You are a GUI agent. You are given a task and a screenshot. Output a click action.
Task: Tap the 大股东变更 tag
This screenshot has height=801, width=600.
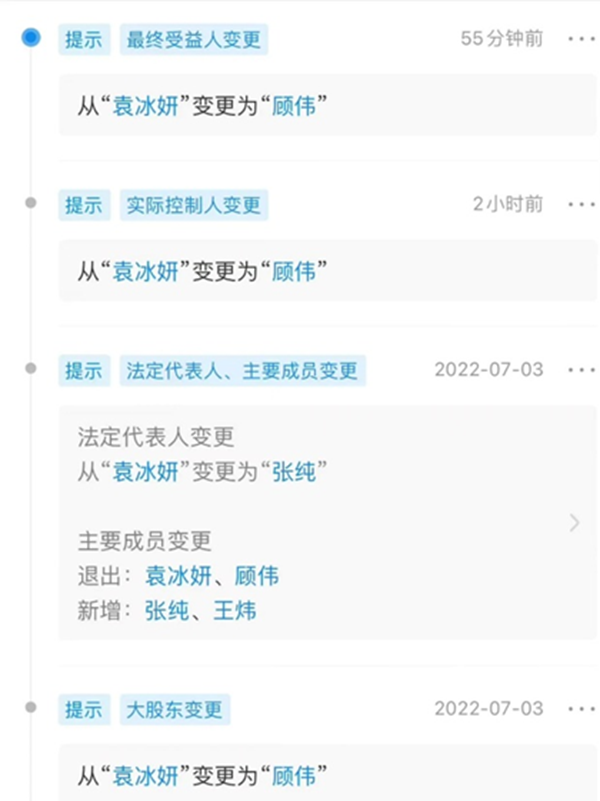[174, 710]
